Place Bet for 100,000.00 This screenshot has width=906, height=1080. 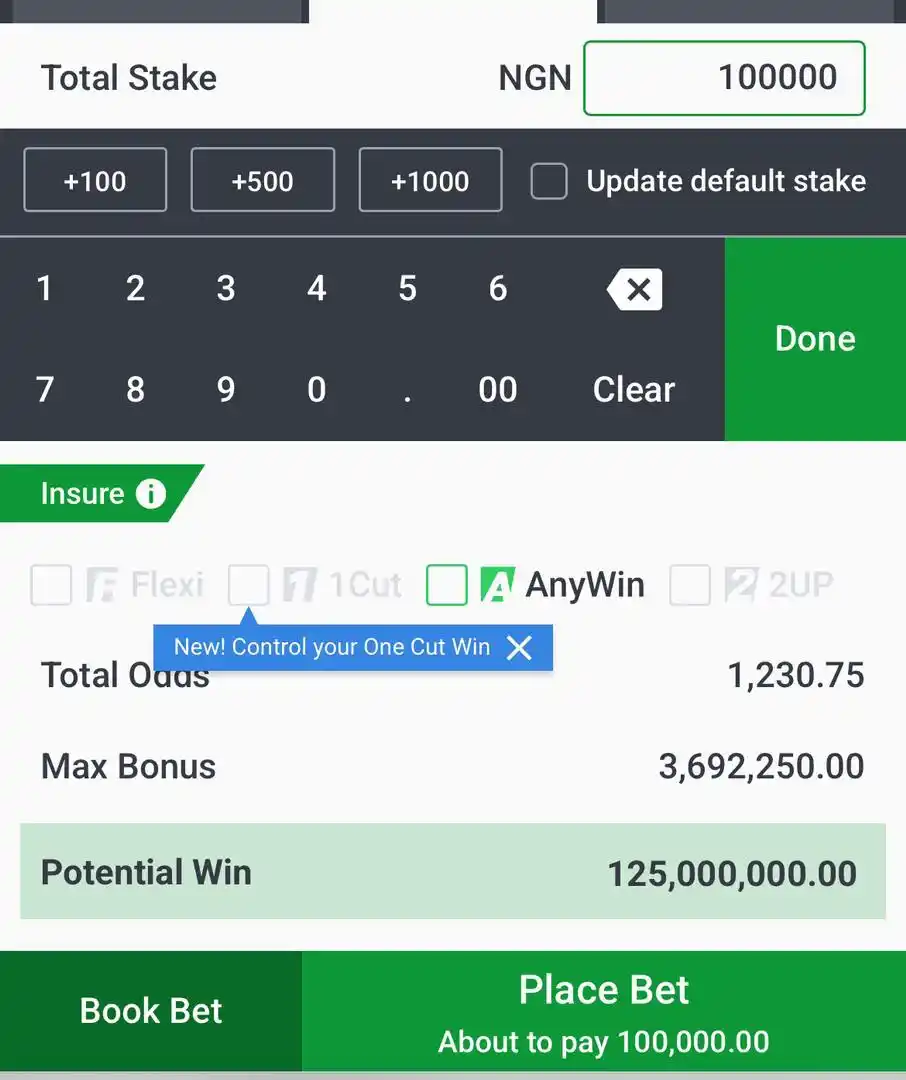[604, 1011]
